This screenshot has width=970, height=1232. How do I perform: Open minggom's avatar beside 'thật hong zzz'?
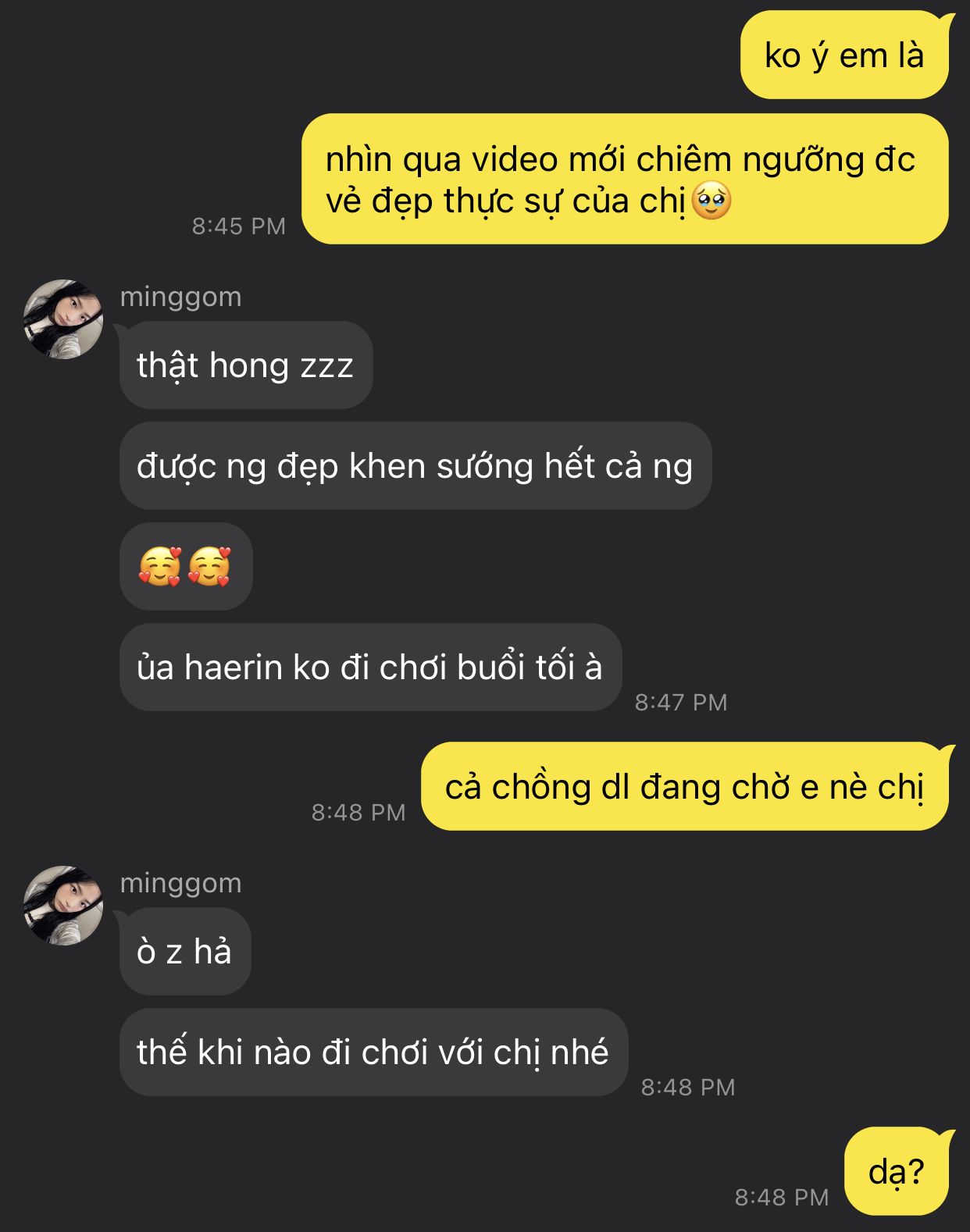62,319
